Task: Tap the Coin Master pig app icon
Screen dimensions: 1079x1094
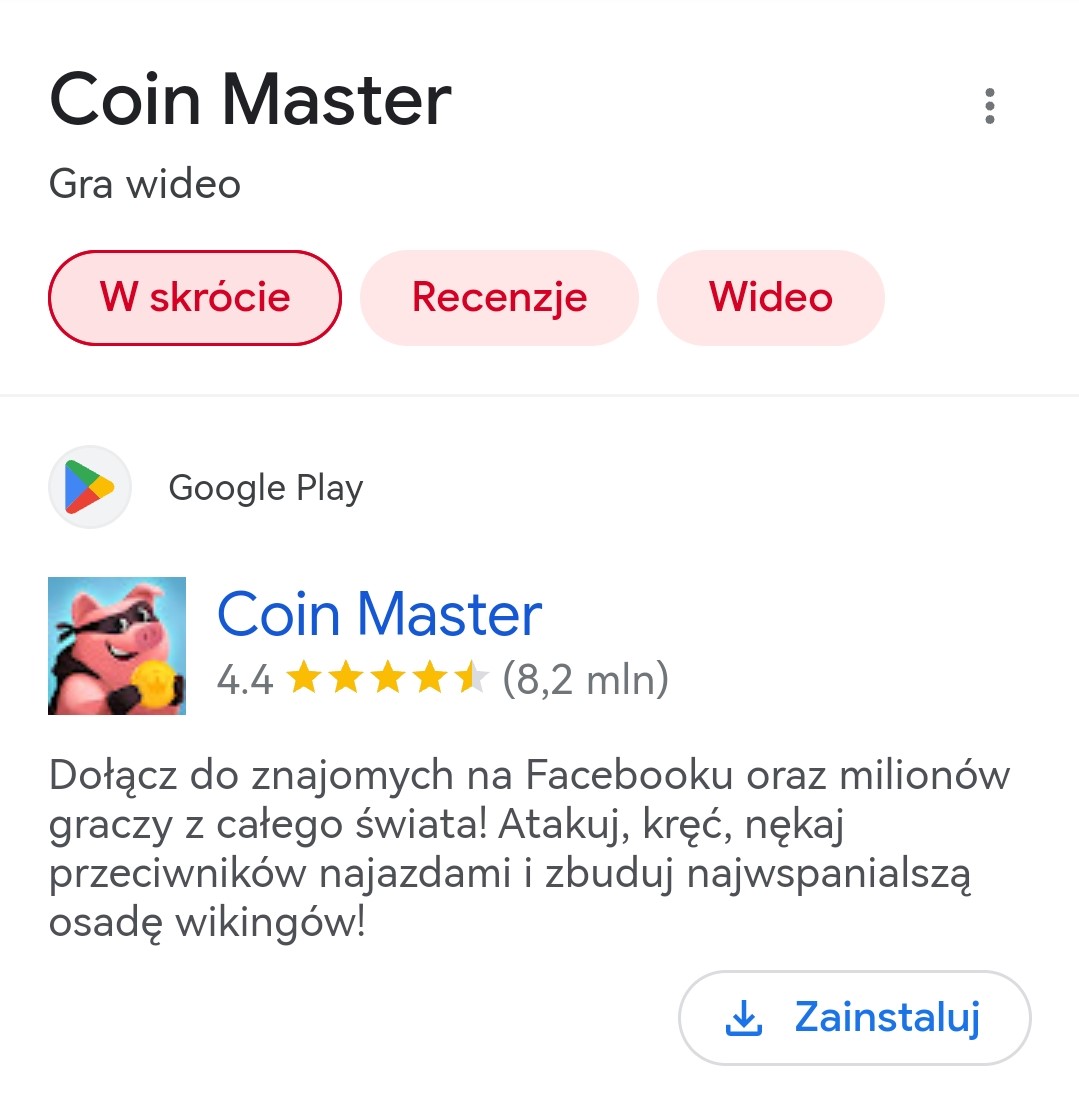Action: tap(117, 646)
